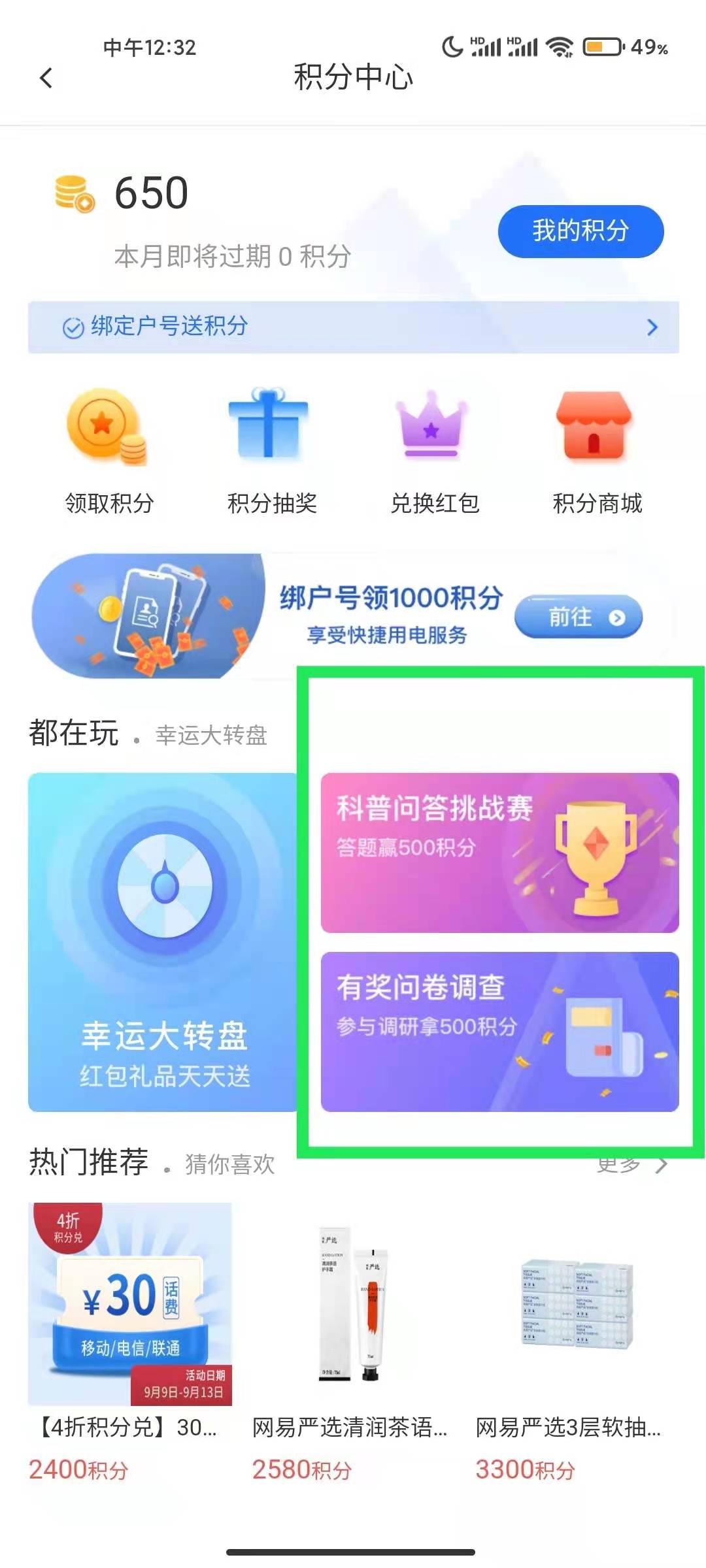
Task: View 更多 in 热门推荐
Action: pyautogui.click(x=631, y=1164)
